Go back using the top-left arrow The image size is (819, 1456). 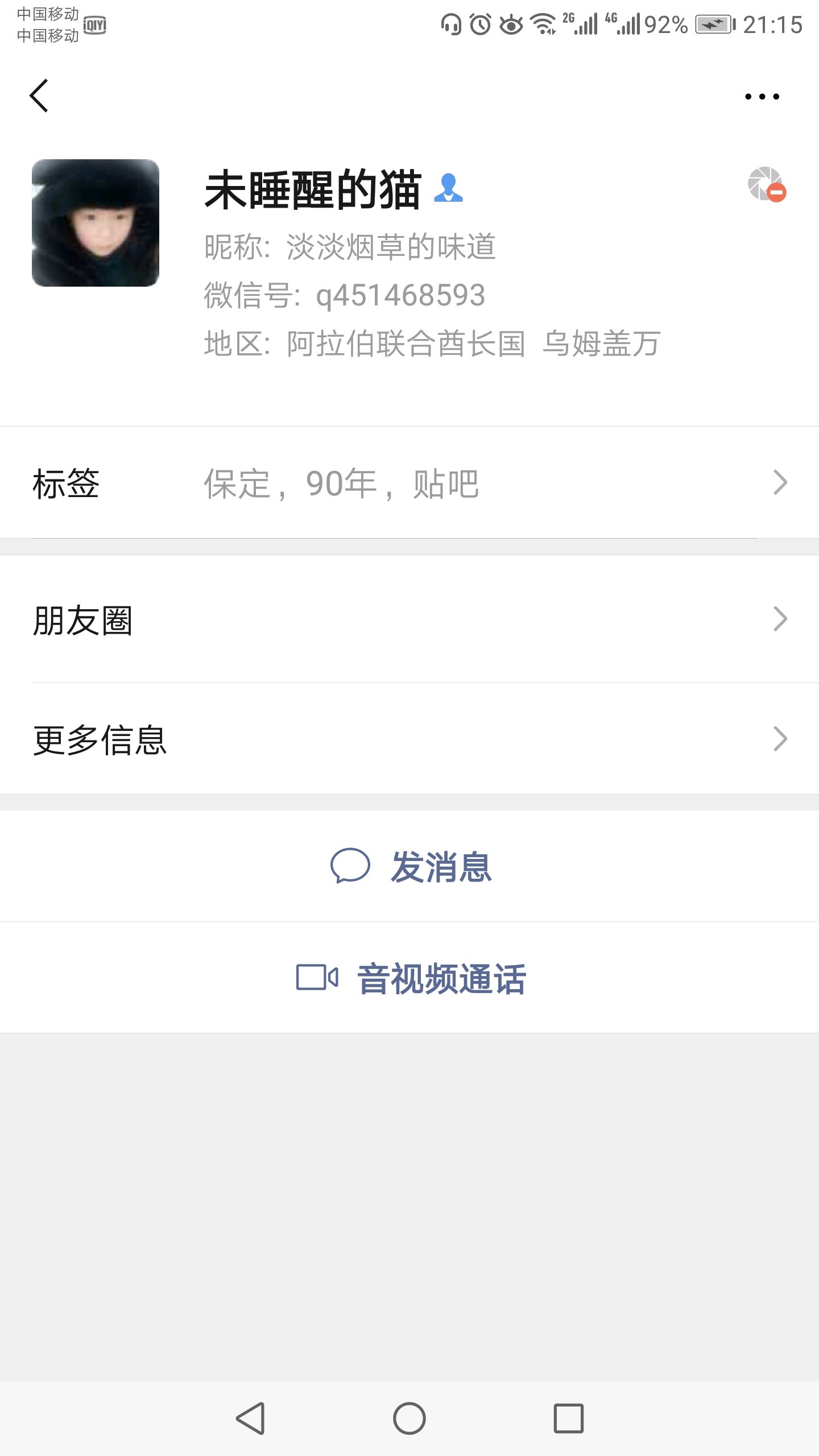pyautogui.click(x=39, y=96)
